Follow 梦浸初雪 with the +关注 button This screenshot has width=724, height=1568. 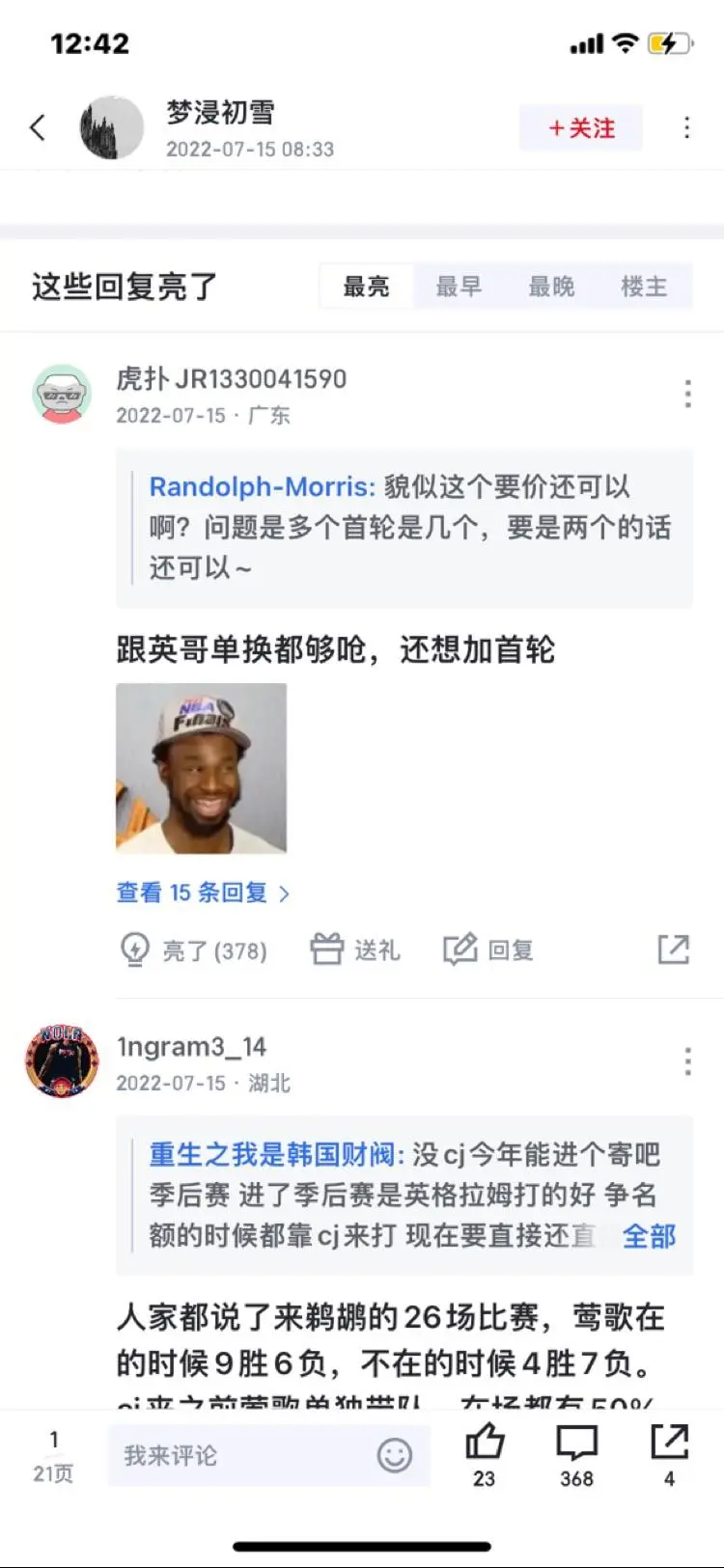point(581,128)
